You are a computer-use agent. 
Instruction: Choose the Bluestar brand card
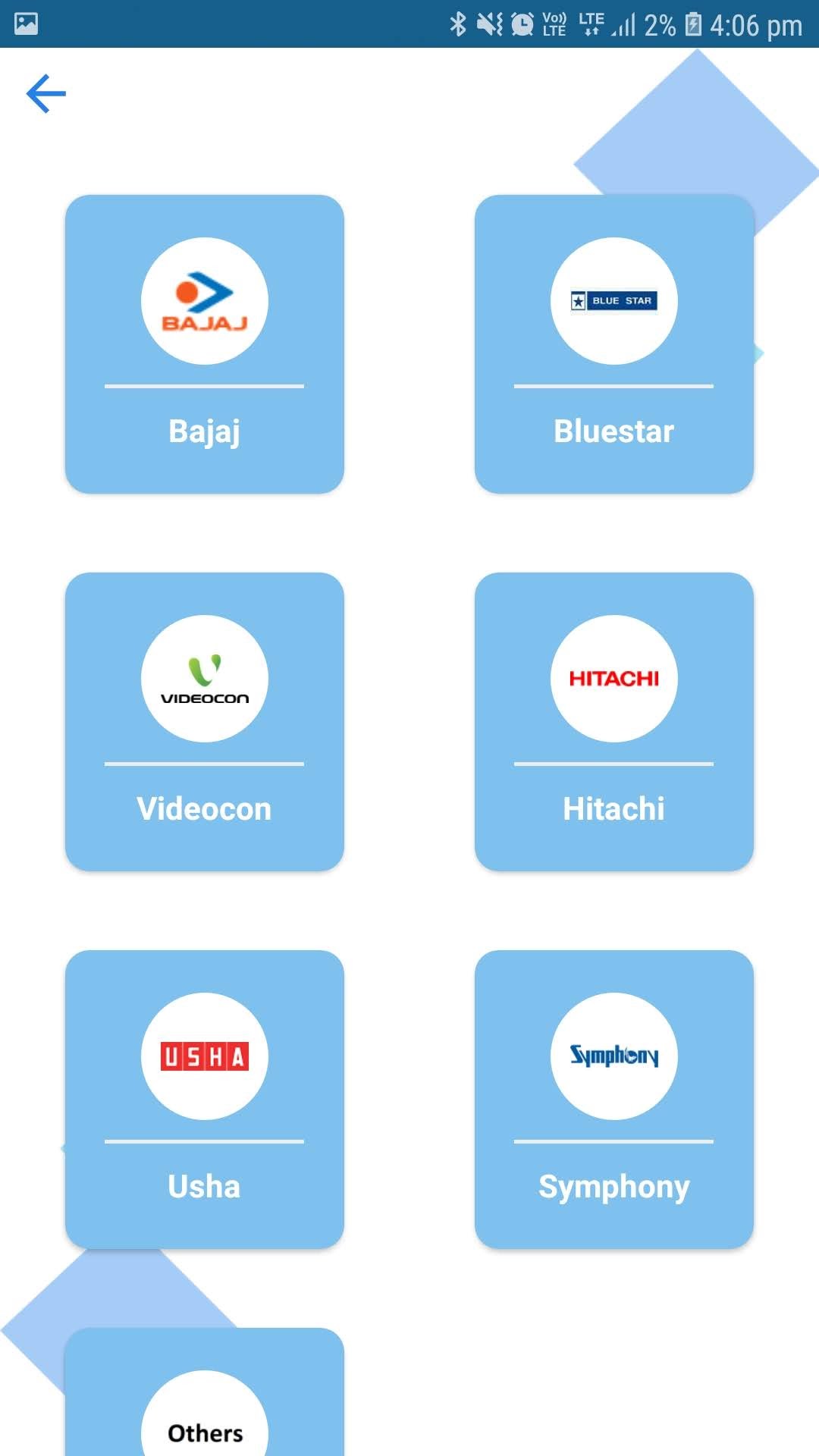[x=613, y=344]
